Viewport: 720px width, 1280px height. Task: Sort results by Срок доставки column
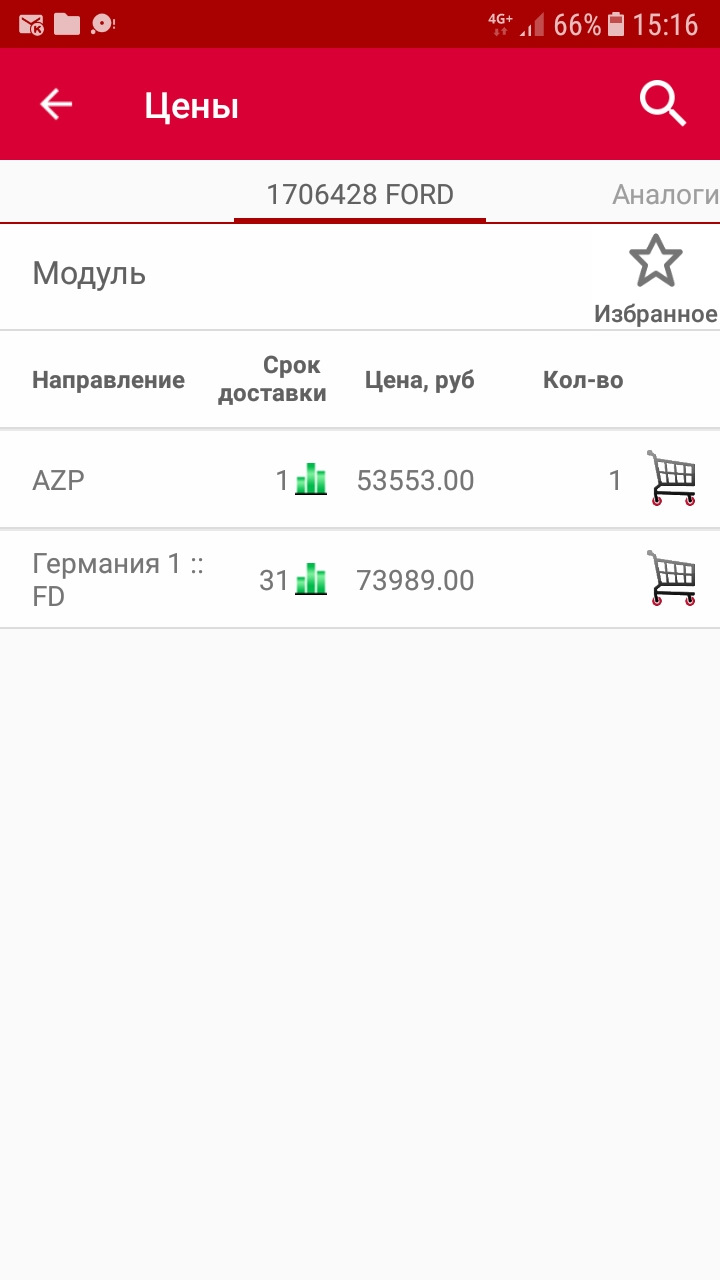[271, 379]
